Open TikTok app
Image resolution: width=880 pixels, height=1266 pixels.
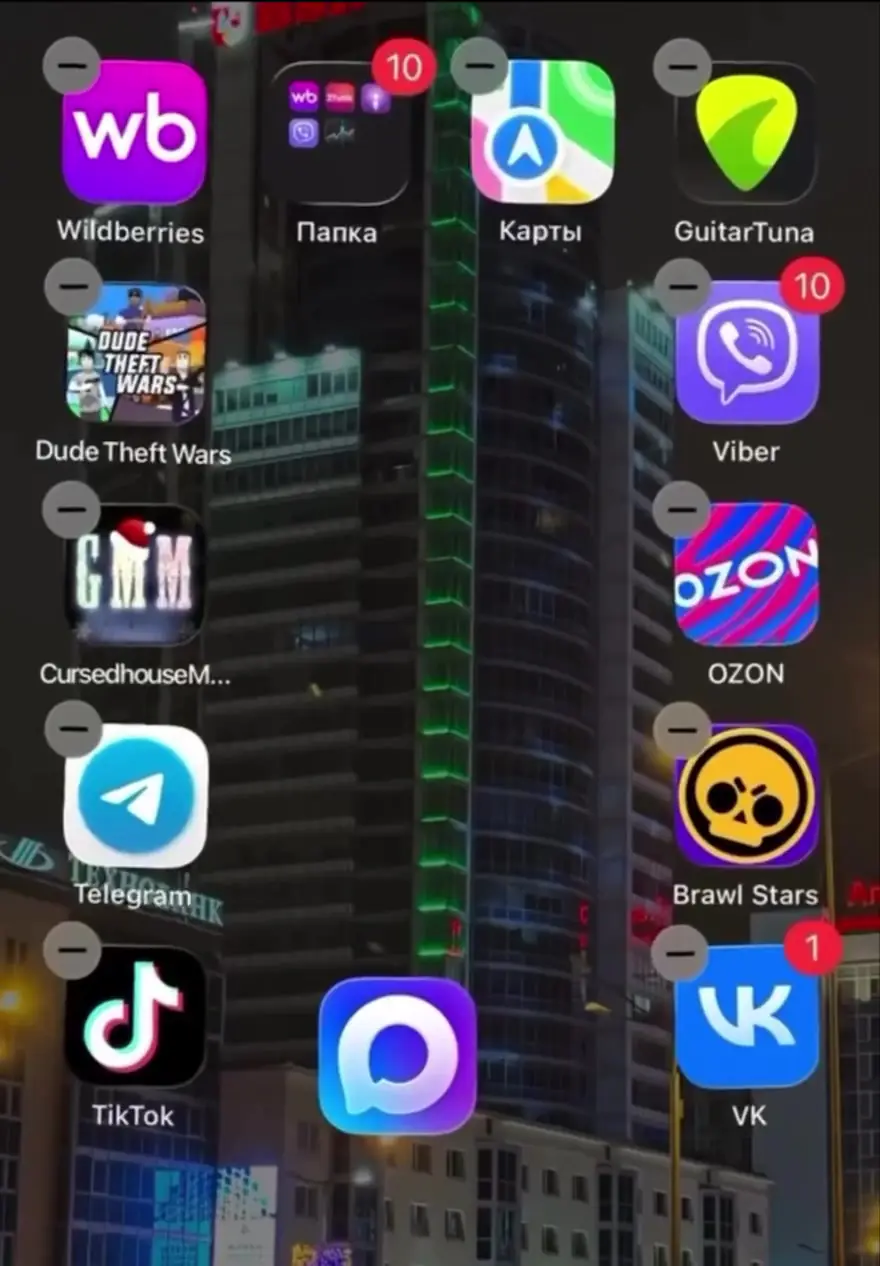[135, 1018]
